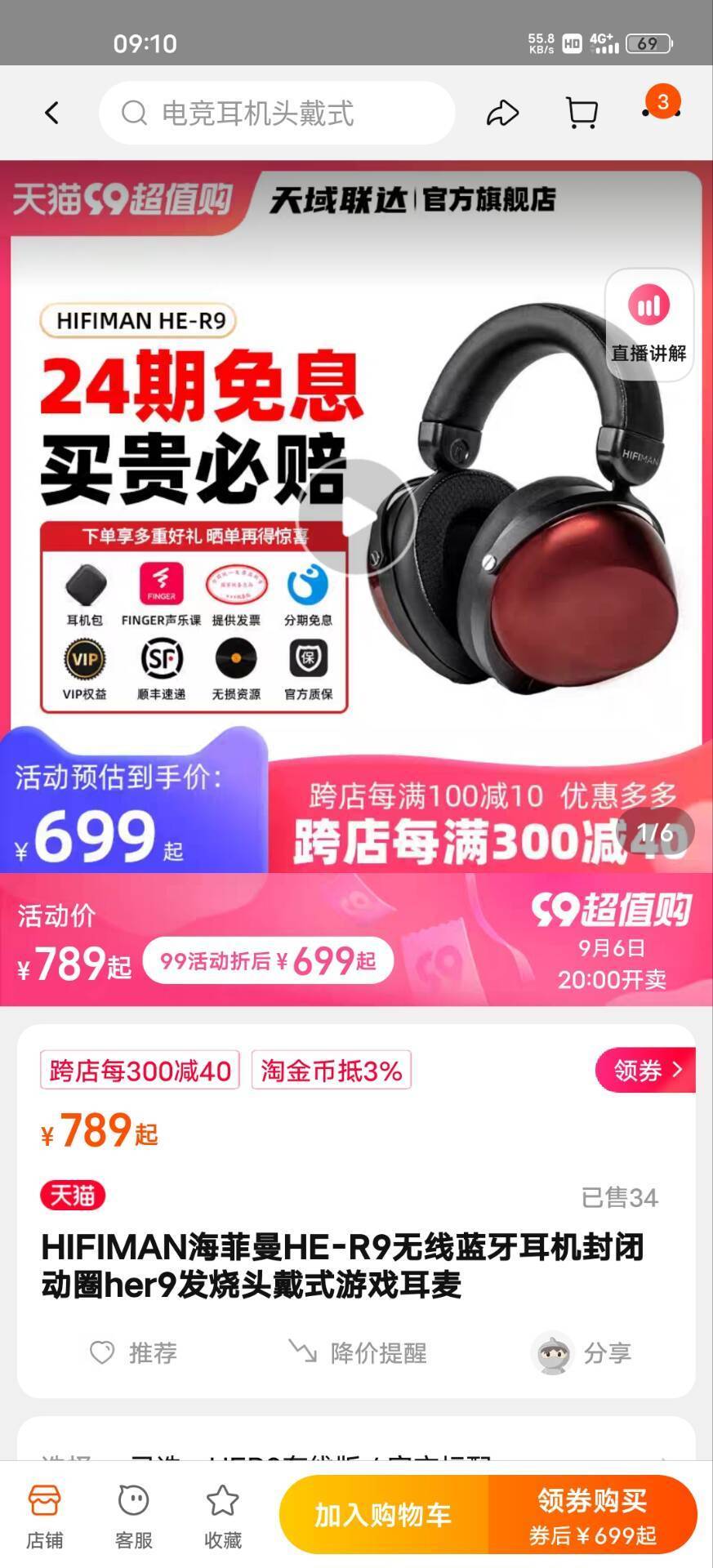
Task: Add the item to 收藏 favorites
Action: [x=222, y=1516]
